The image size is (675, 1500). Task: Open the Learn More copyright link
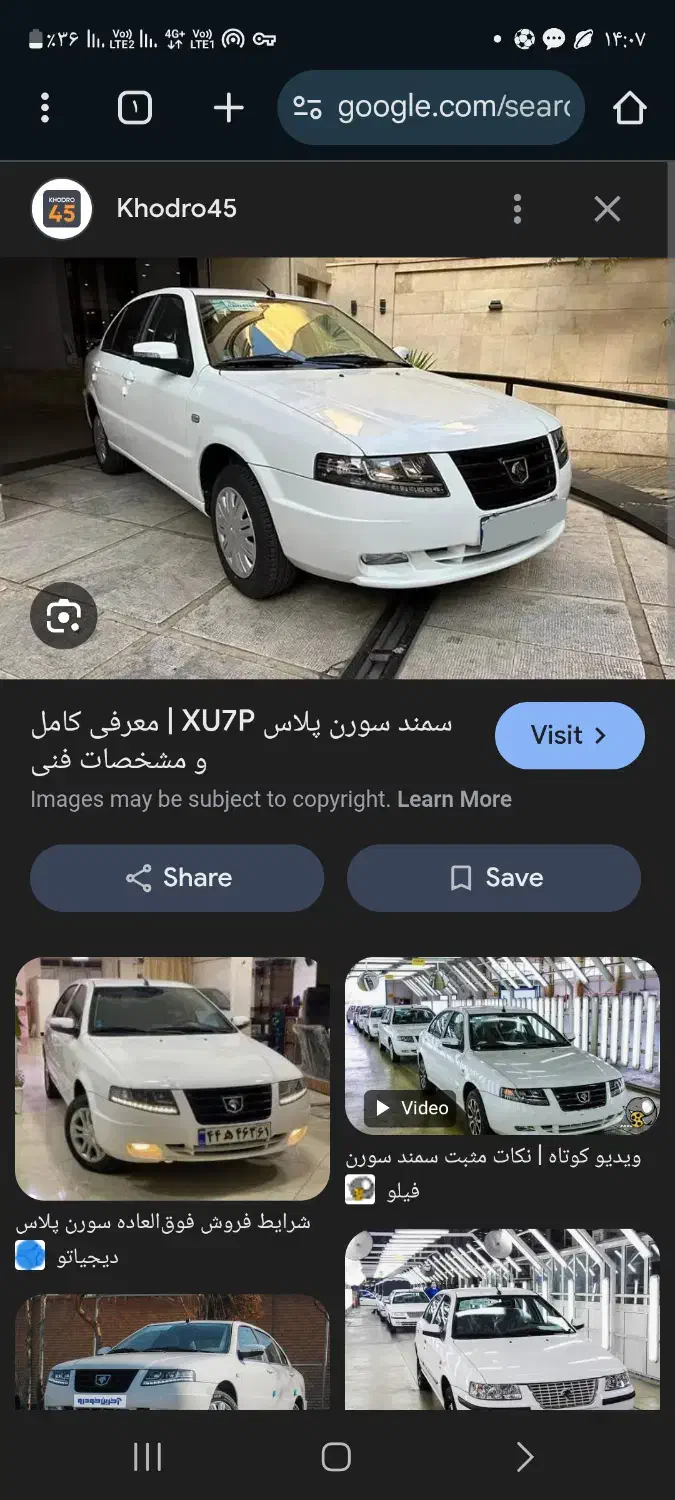pyautogui.click(x=454, y=799)
